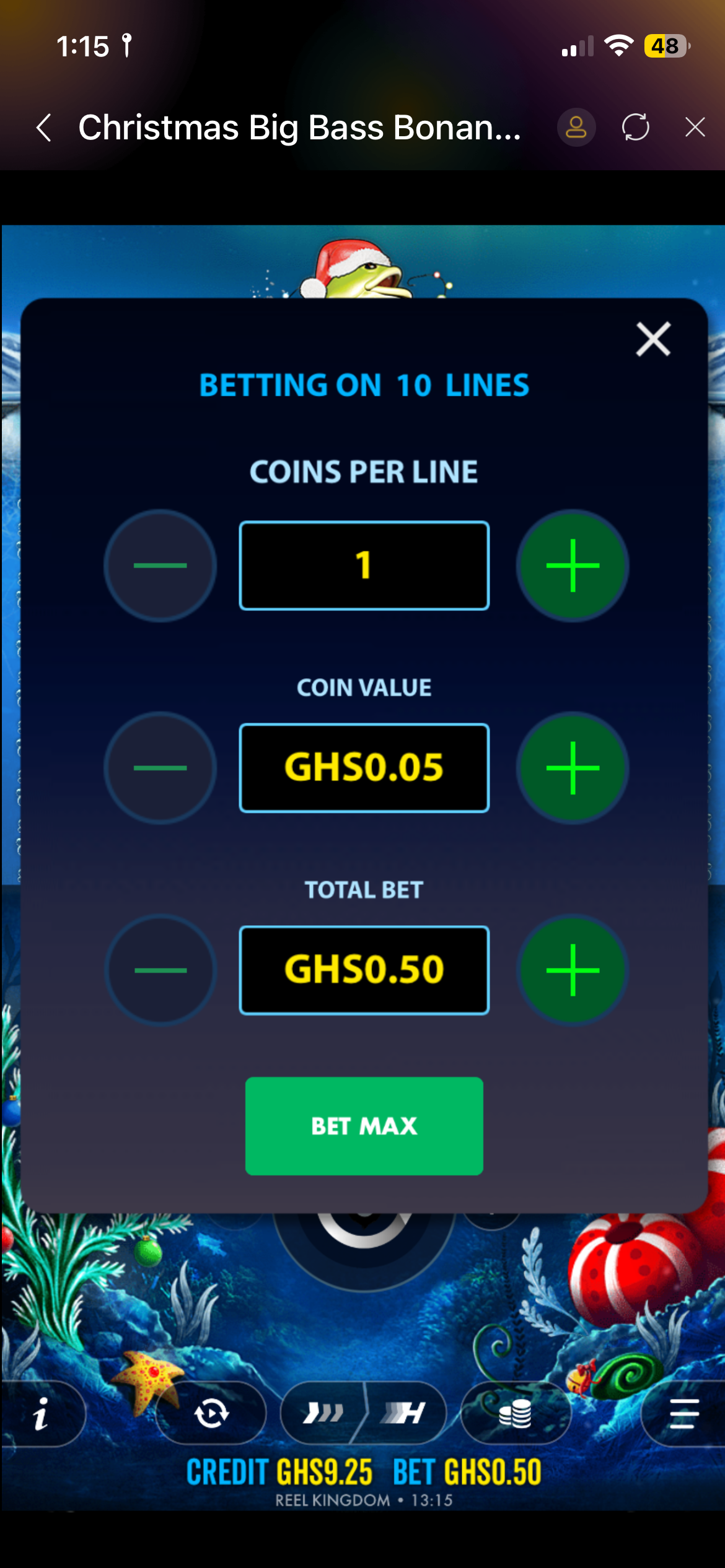
Task: Dismiss the bet settings dialog
Action: [x=653, y=339]
